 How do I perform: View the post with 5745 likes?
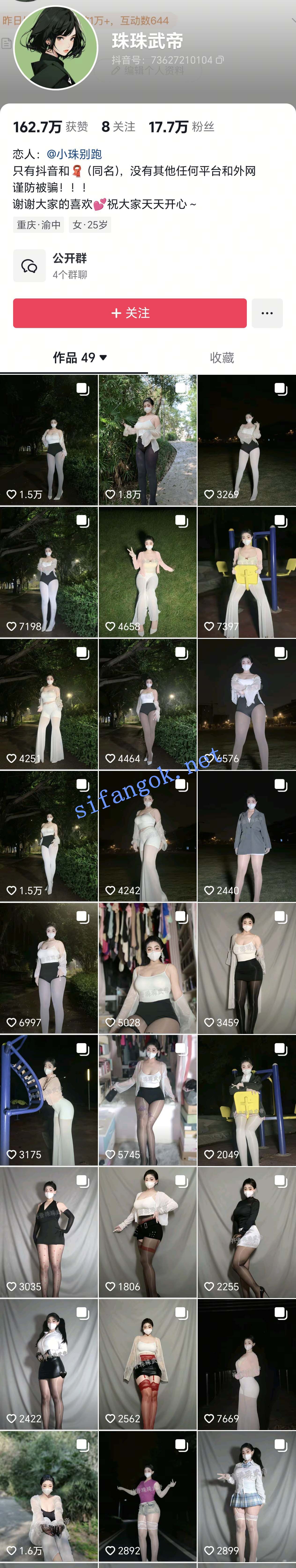147,1101
